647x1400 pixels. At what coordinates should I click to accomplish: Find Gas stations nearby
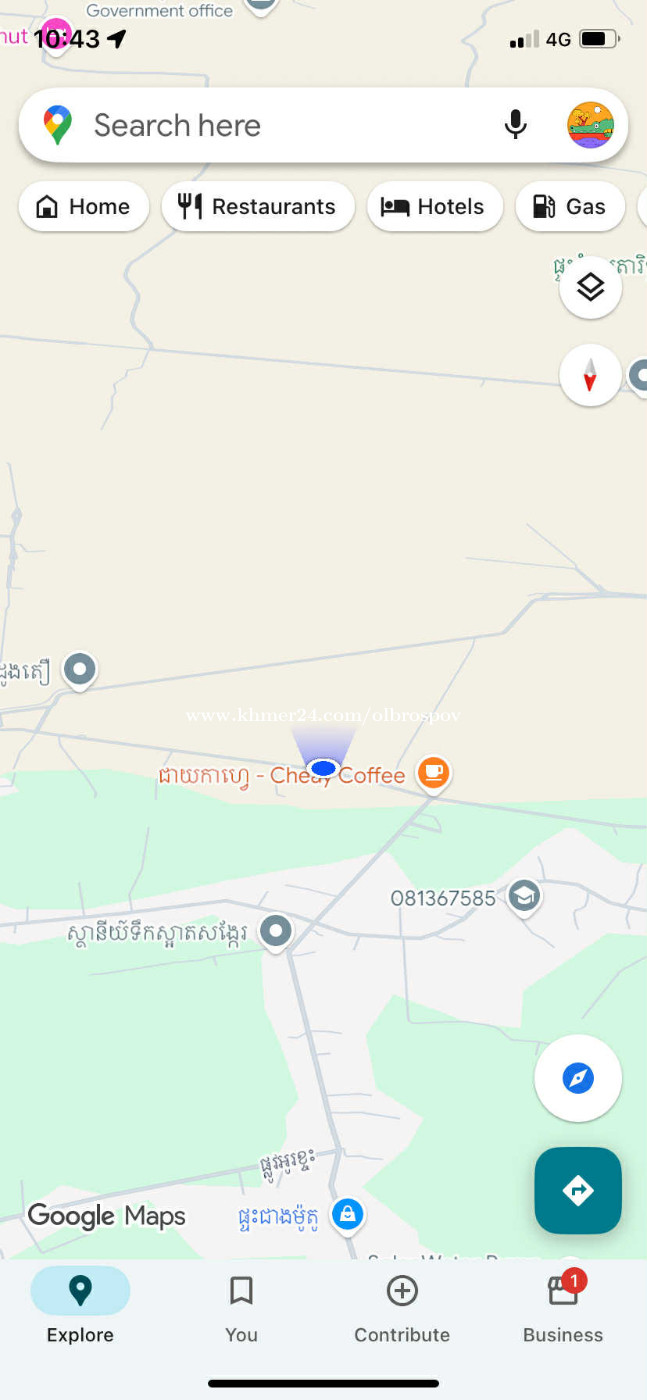(x=570, y=207)
